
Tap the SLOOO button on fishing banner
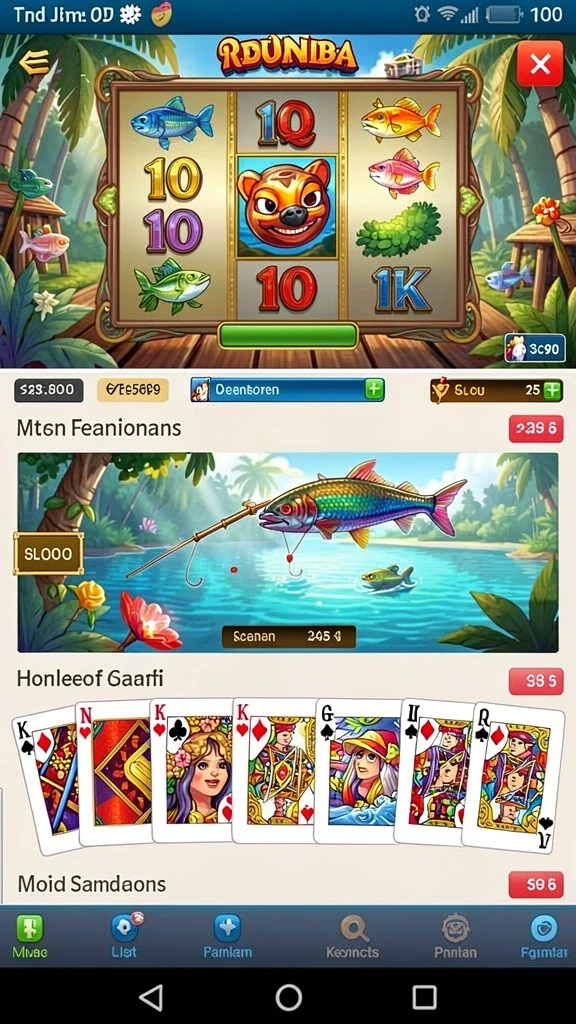pyautogui.click(x=48, y=553)
